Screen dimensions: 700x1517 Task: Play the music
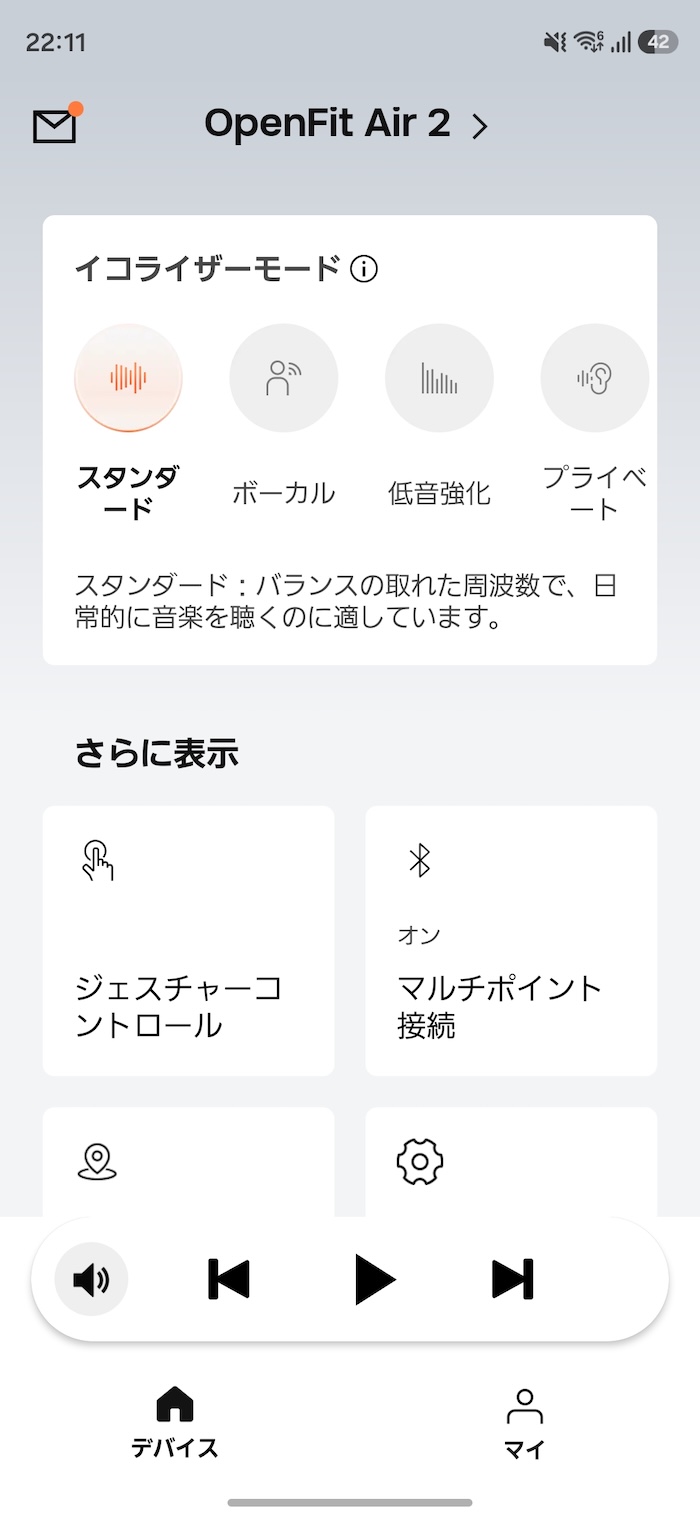tap(375, 1279)
